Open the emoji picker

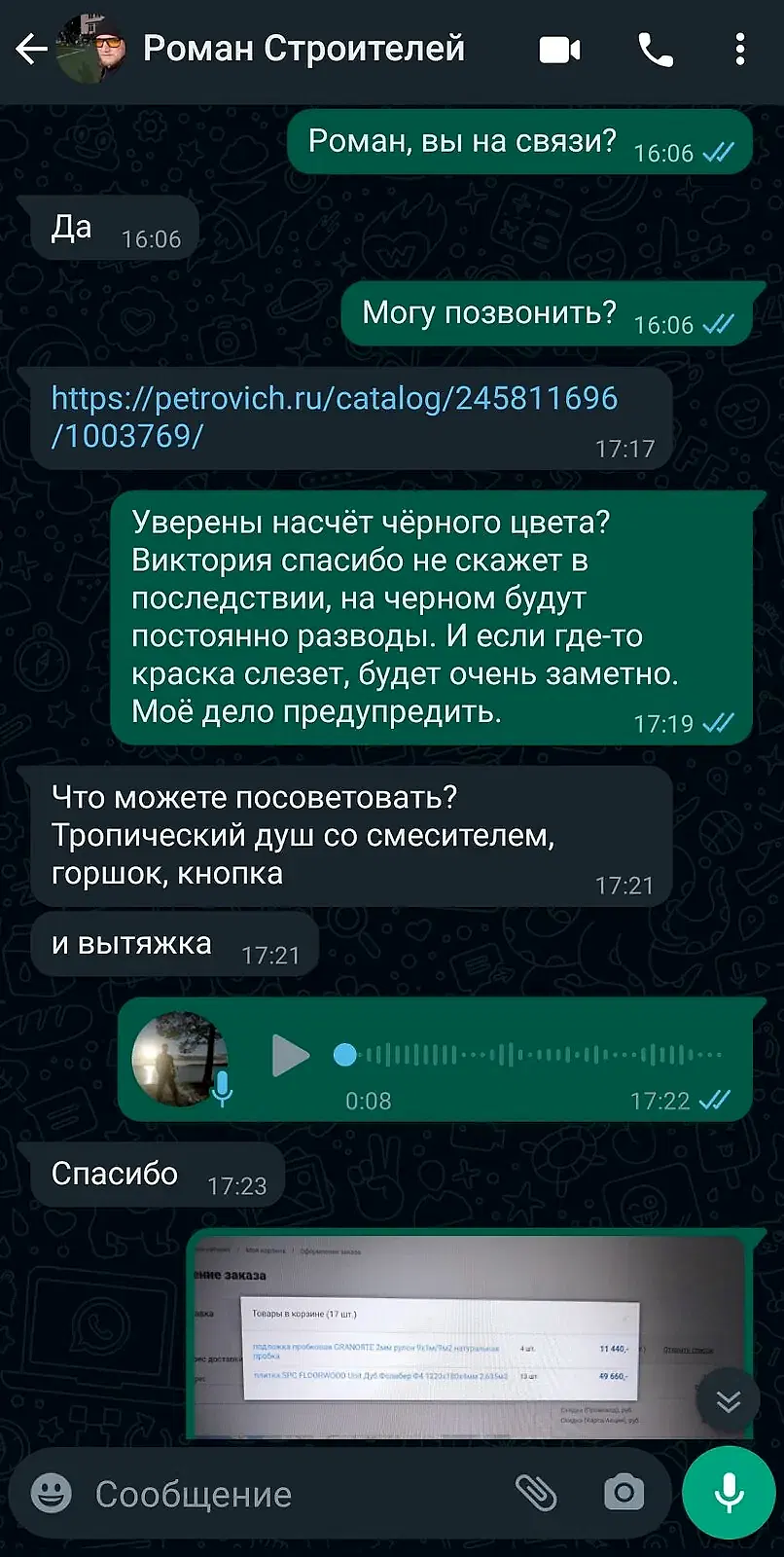coord(52,1493)
